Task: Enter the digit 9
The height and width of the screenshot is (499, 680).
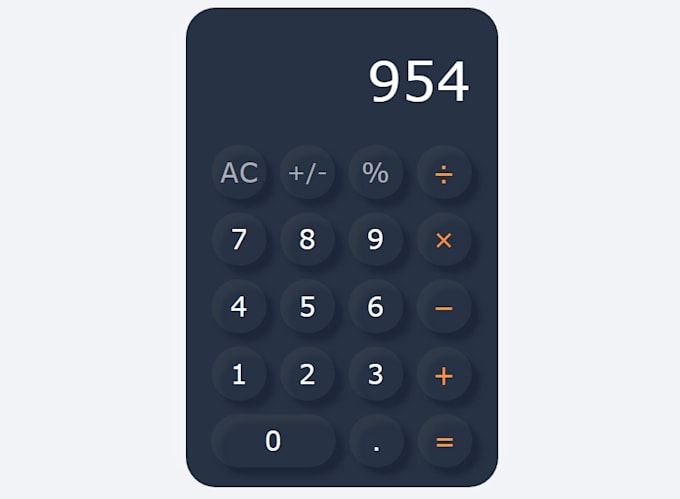Action: pos(375,240)
